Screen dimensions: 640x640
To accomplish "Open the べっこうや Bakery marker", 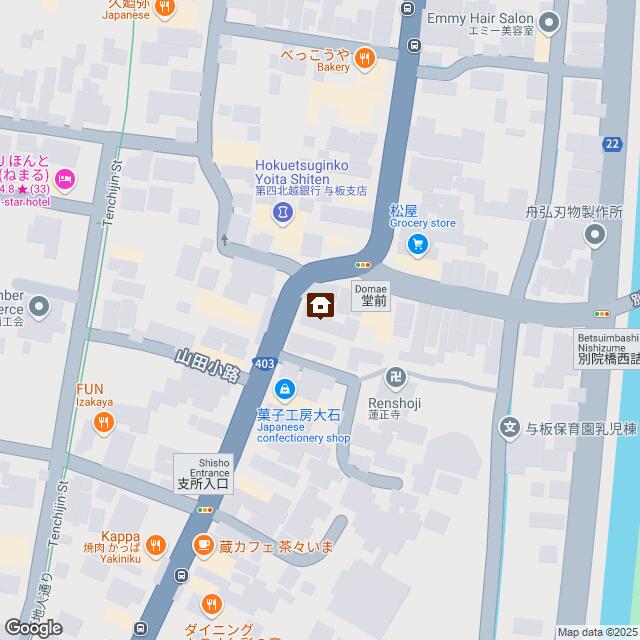I will click(x=365, y=58).
